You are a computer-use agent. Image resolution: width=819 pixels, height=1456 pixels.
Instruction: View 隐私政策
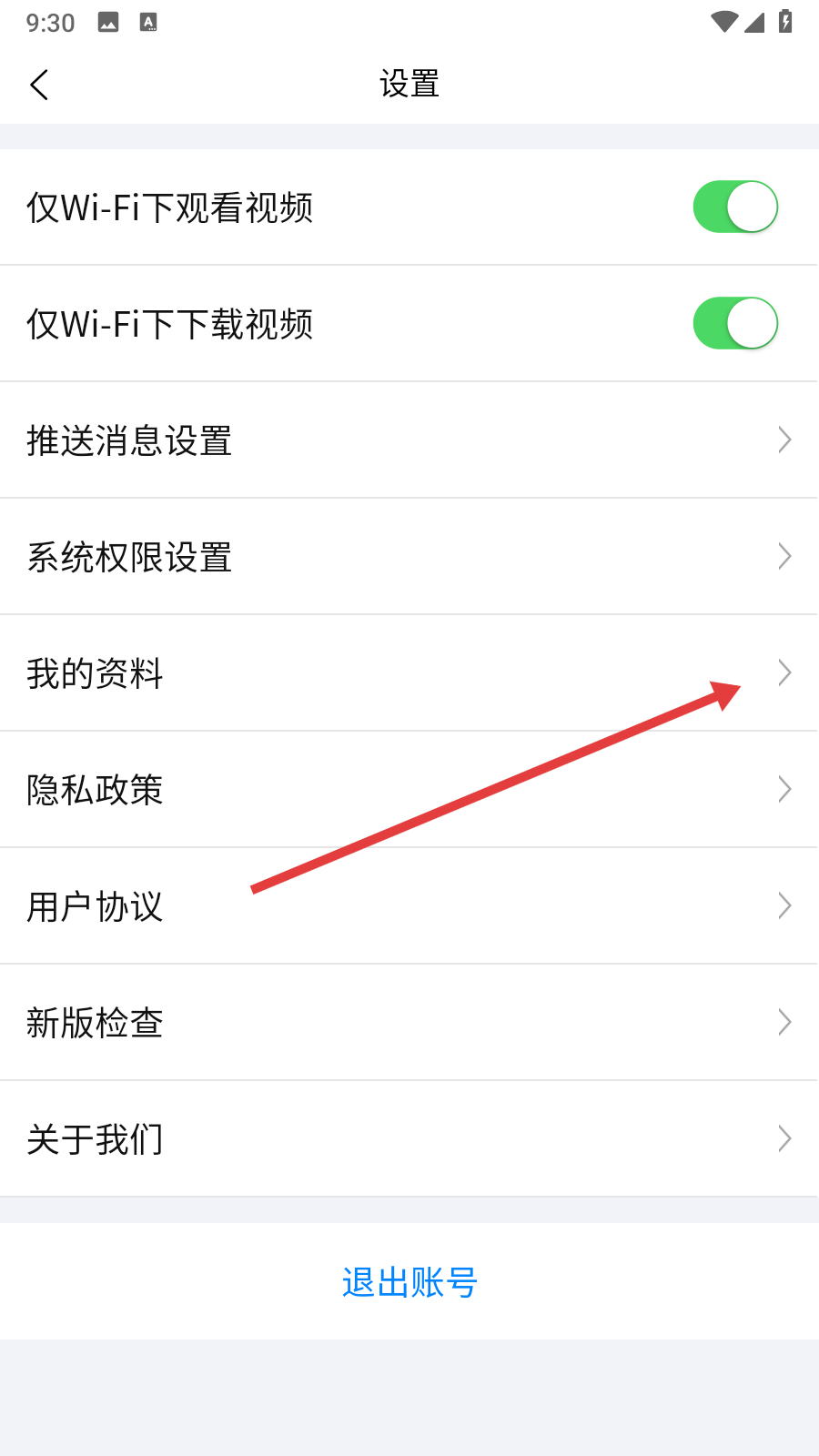[409, 790]
